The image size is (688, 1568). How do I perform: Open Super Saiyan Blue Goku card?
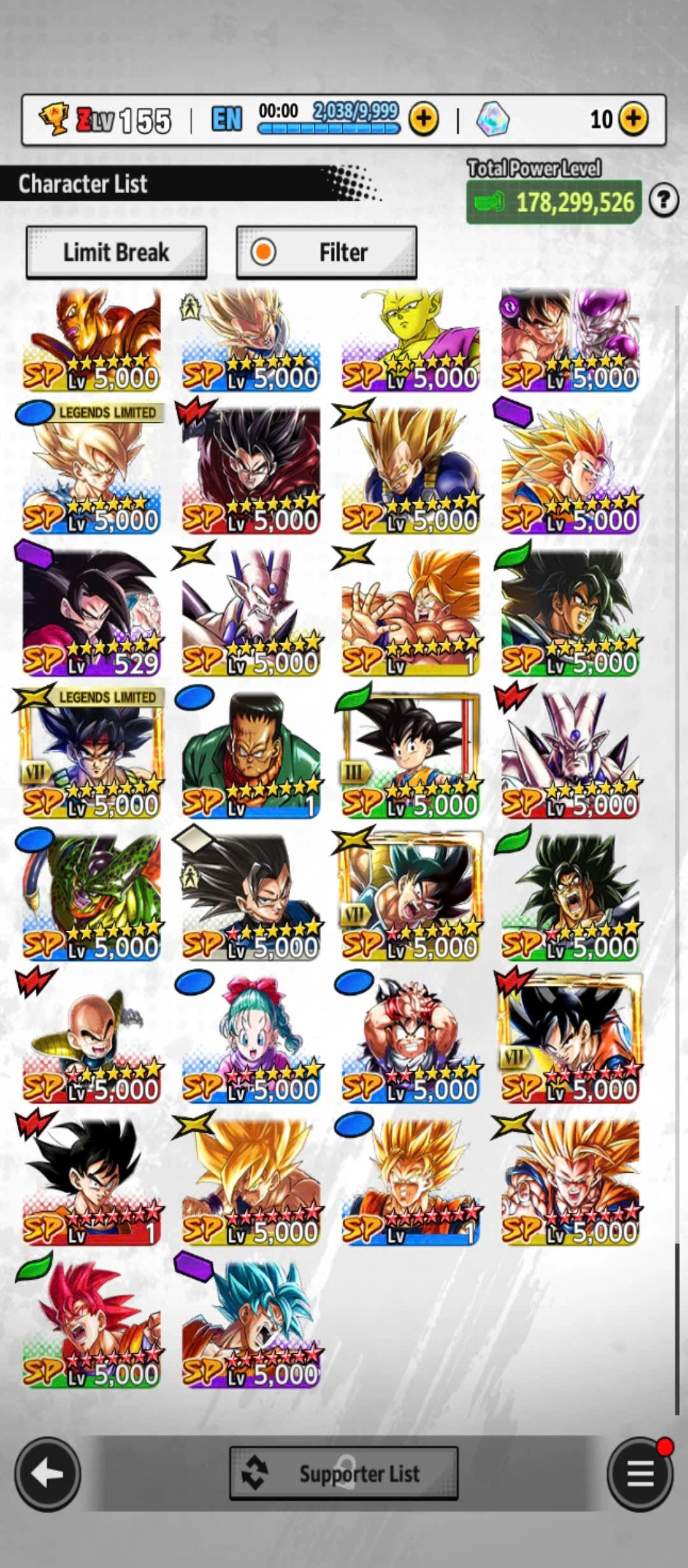pyautogui.click(x=250, y=1323)
